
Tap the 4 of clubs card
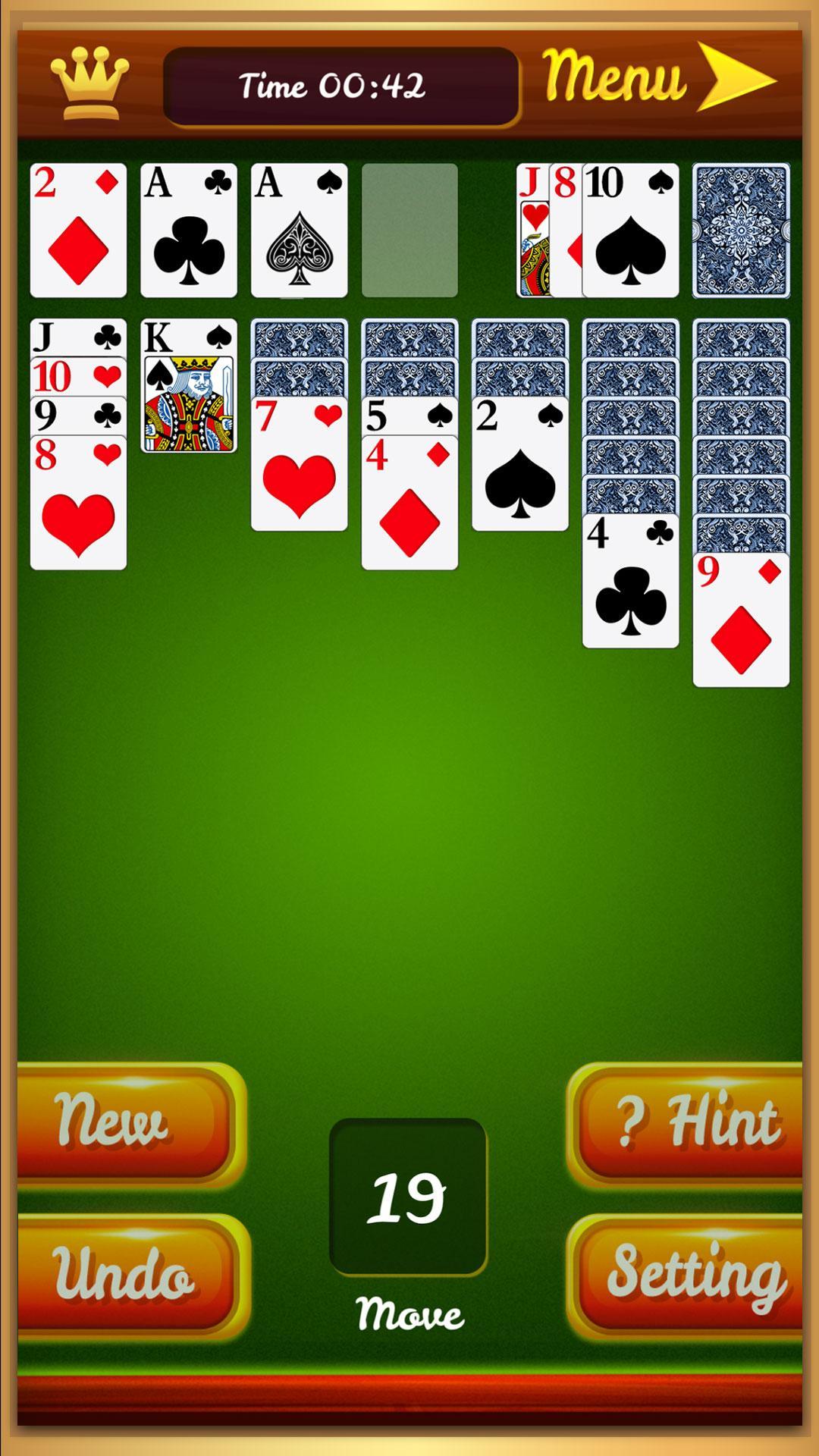click(x=630, y=582)
